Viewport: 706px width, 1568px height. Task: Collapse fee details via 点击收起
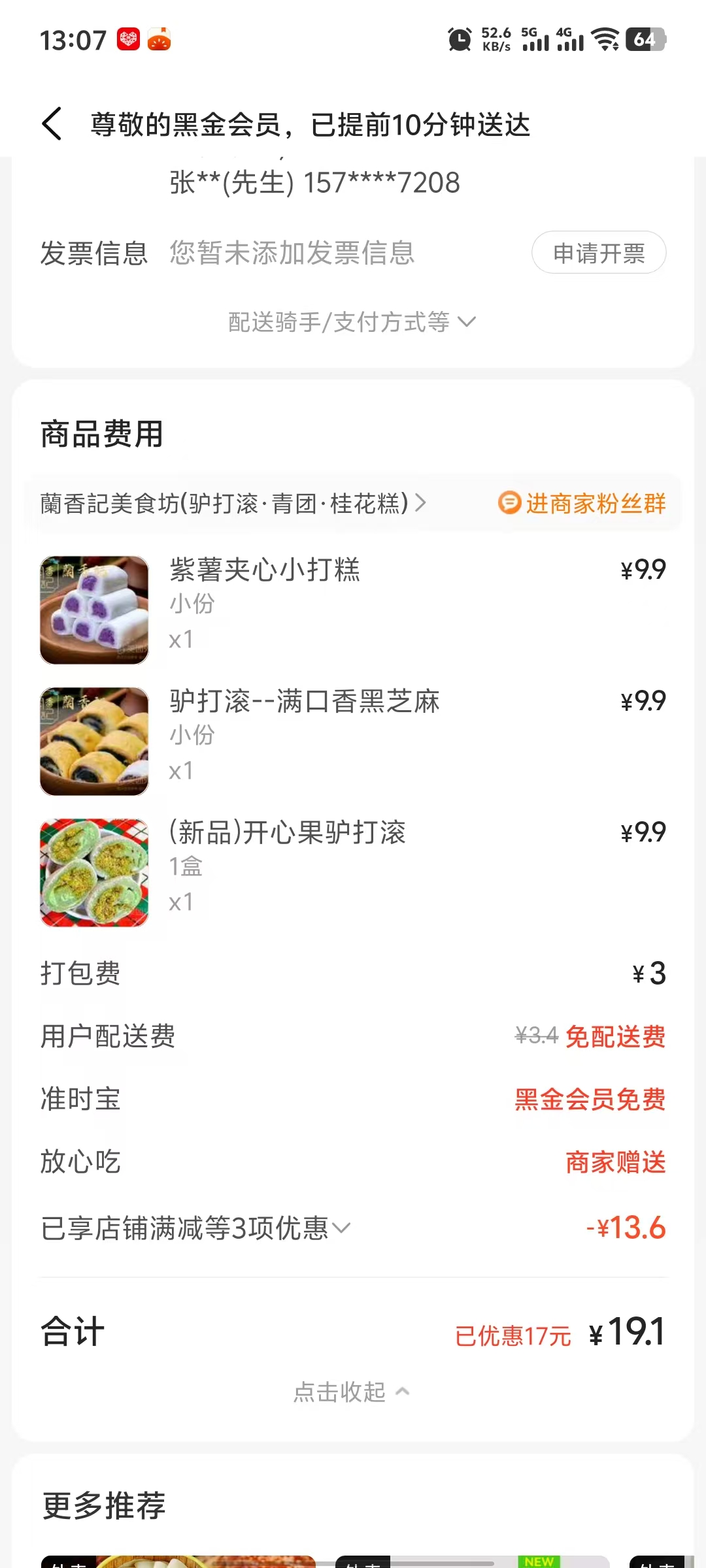[352, 1392]
